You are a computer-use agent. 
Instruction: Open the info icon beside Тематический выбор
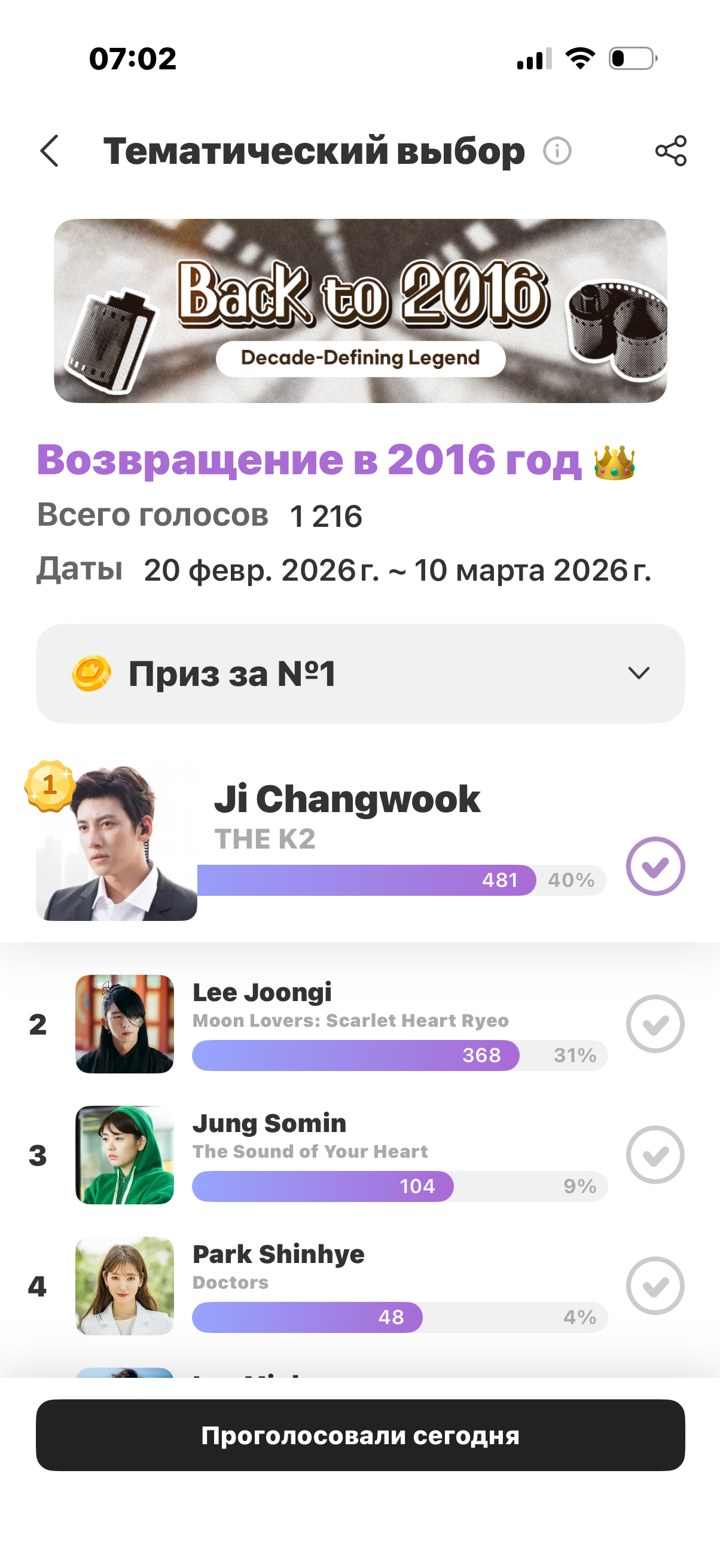click(557, 151)
